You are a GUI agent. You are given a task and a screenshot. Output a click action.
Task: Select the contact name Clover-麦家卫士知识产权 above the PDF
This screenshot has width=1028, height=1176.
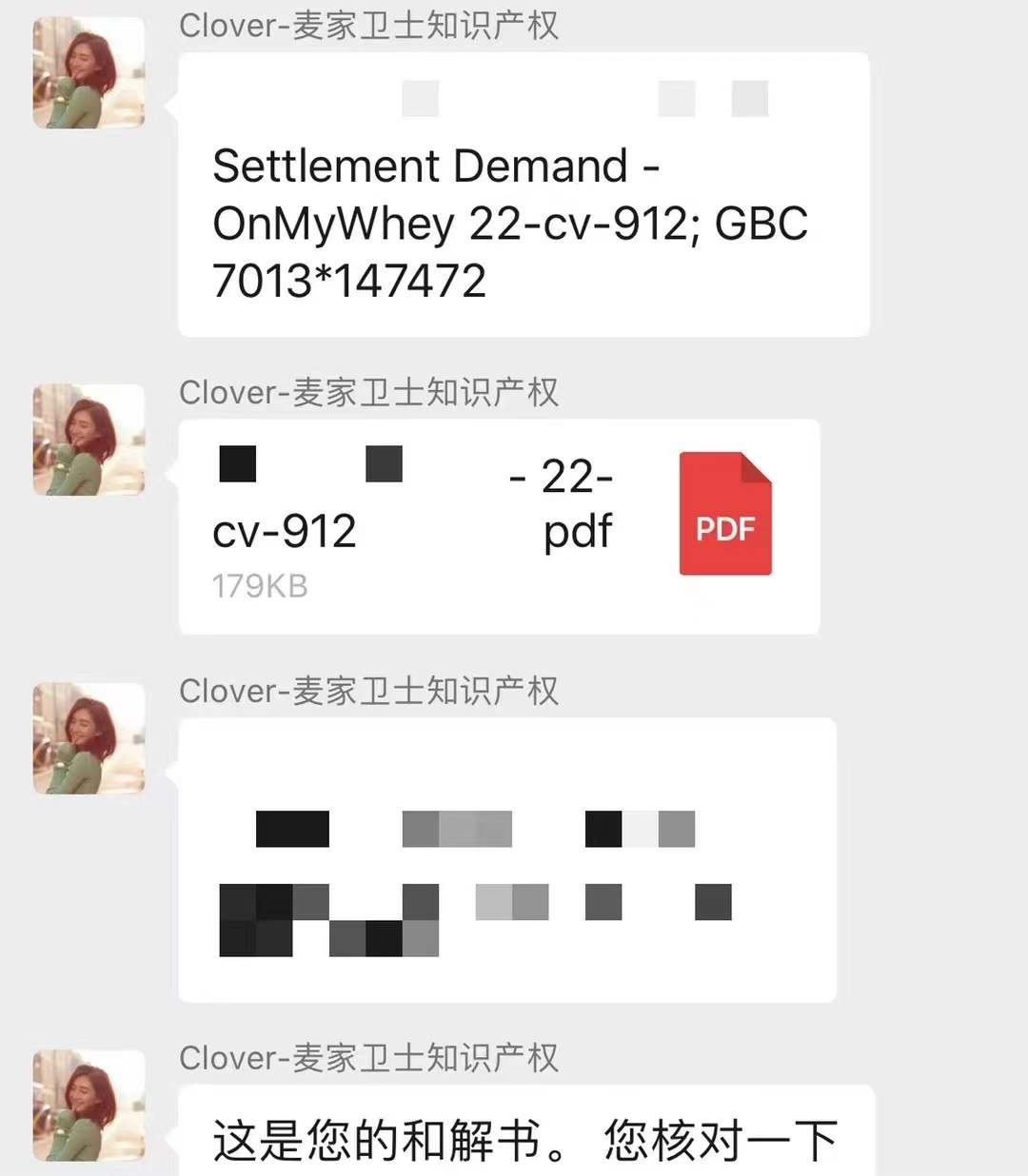pos(371,392)
